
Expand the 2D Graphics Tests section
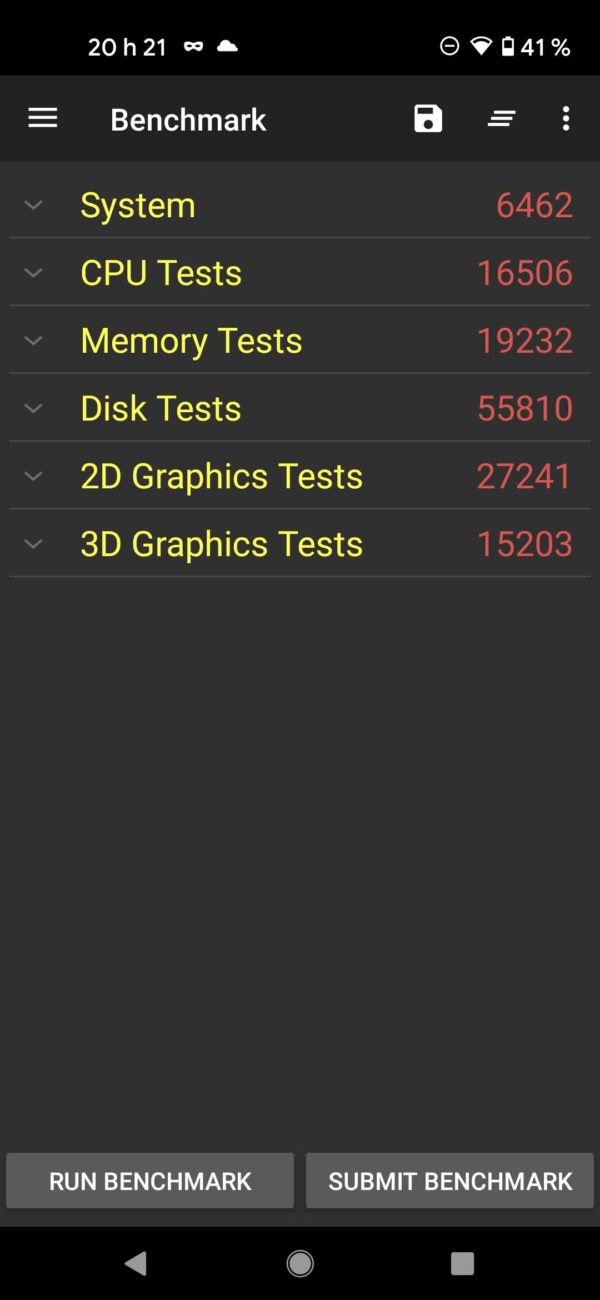(33, 476)
